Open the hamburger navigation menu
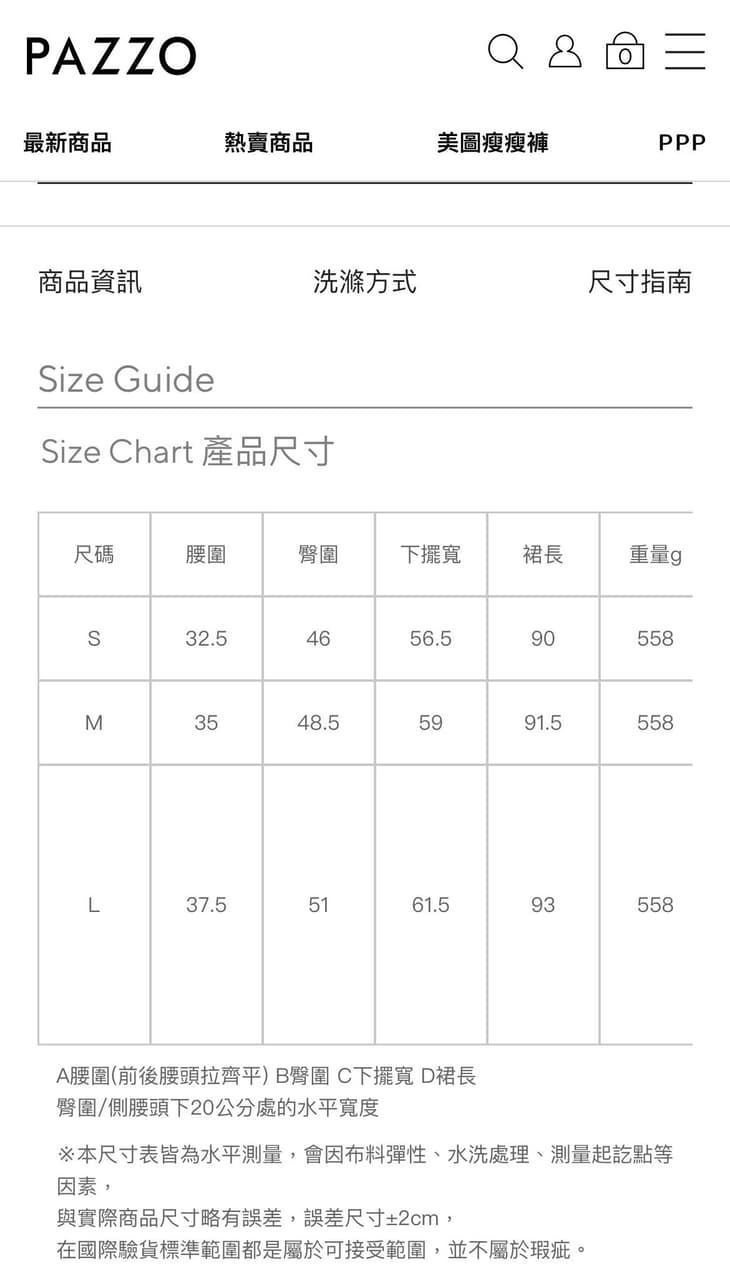 pos(686,52)
